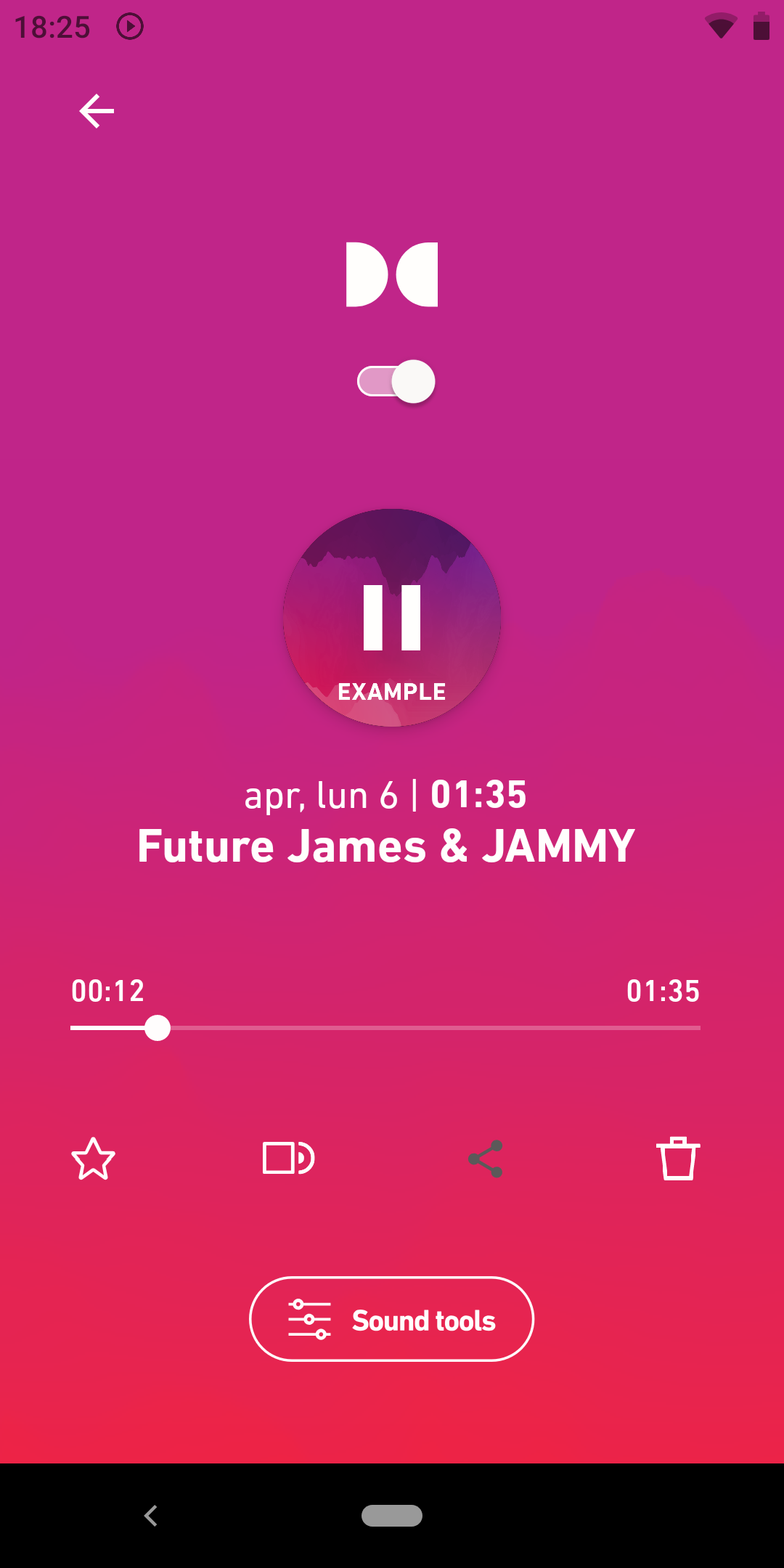Open the video recording option icon

coord(289,1158)
